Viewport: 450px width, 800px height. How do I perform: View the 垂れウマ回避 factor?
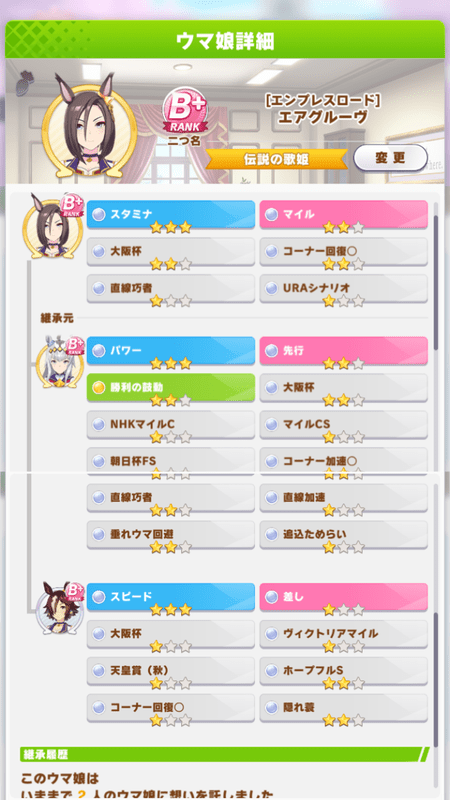point(171,535)
